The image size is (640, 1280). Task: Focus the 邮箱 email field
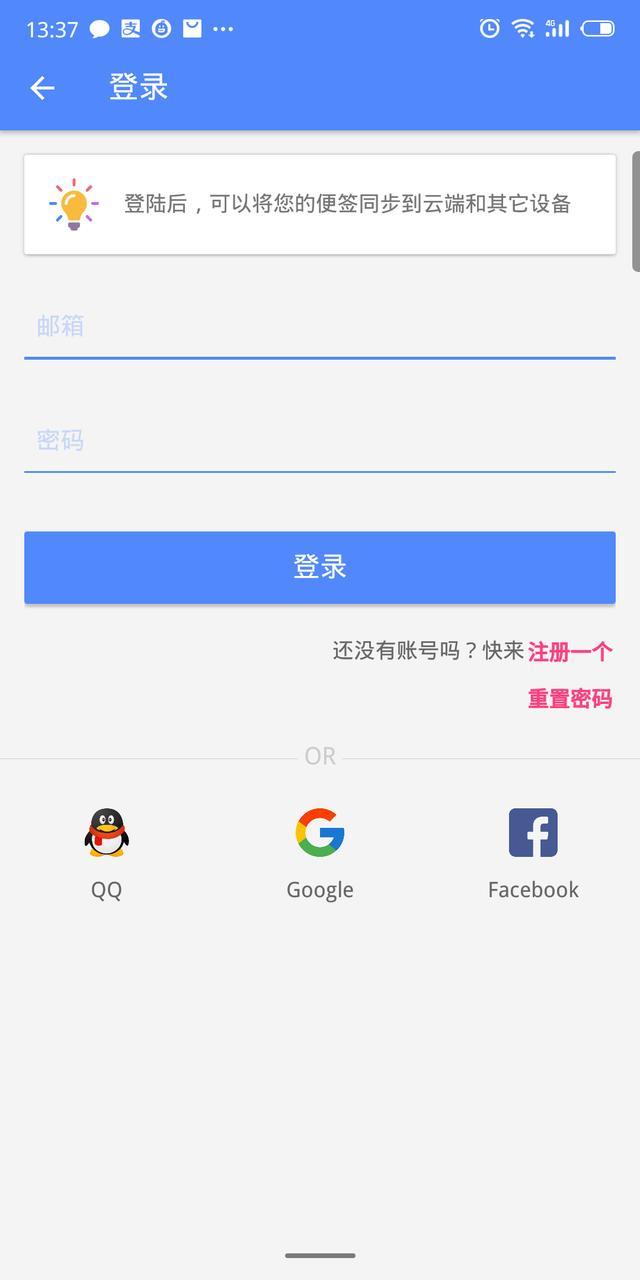pos(319,327)
